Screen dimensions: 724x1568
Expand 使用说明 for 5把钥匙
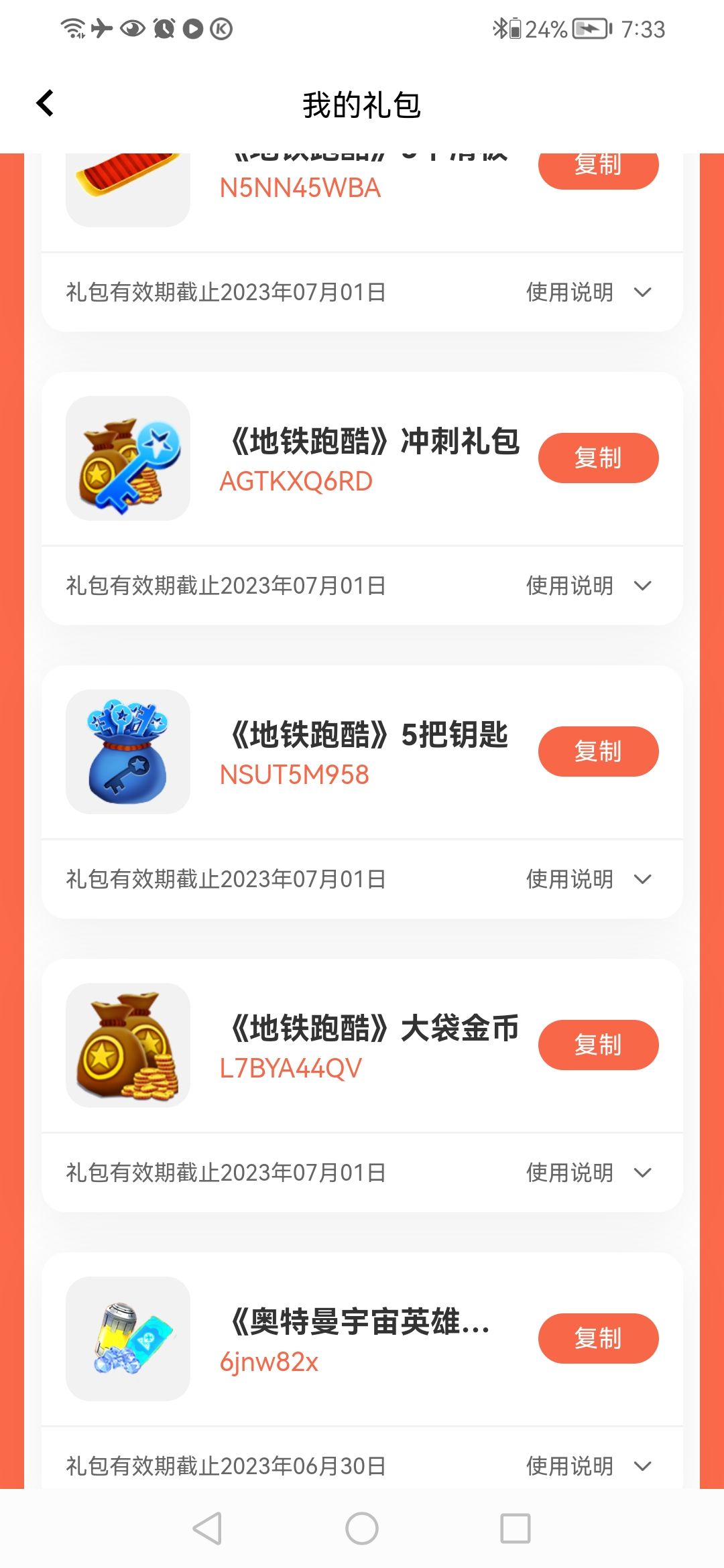[x=589, y=880]
